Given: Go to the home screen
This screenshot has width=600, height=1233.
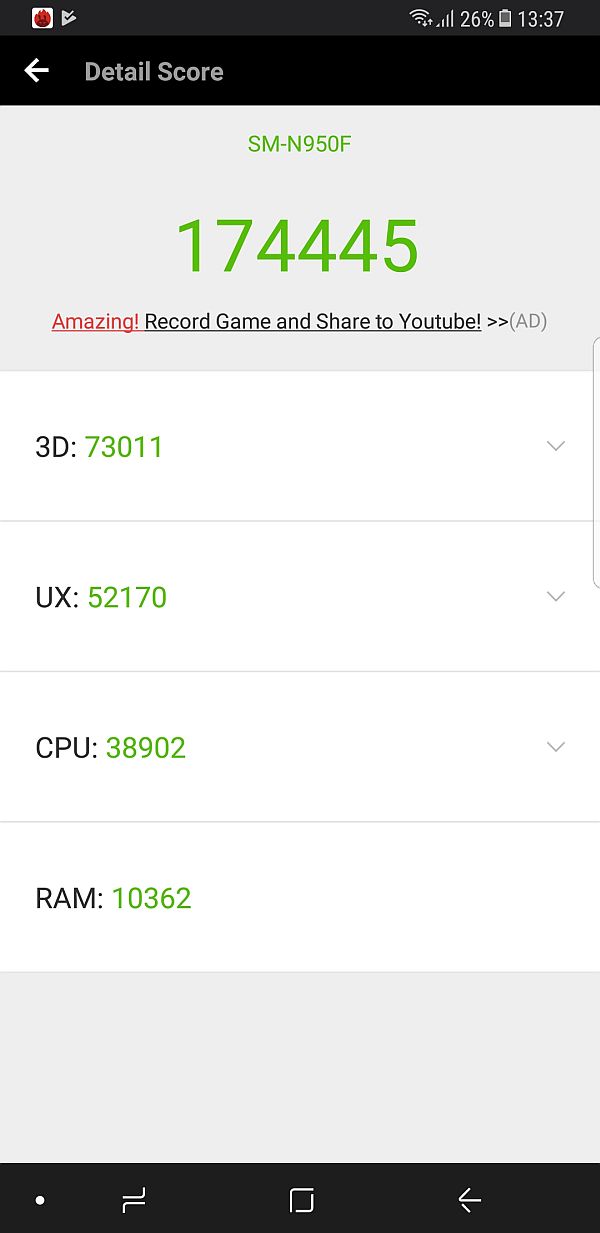Looking at the screenshot, I should point(301,1200).
